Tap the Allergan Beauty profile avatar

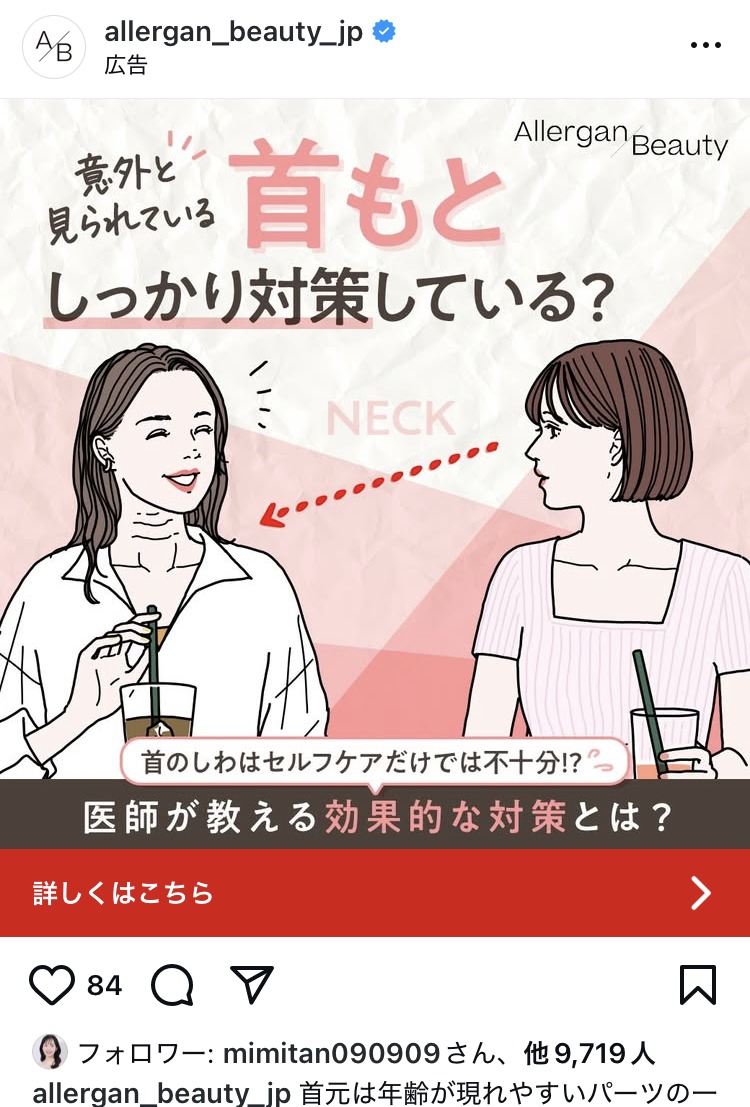click(x=54, y=46)
